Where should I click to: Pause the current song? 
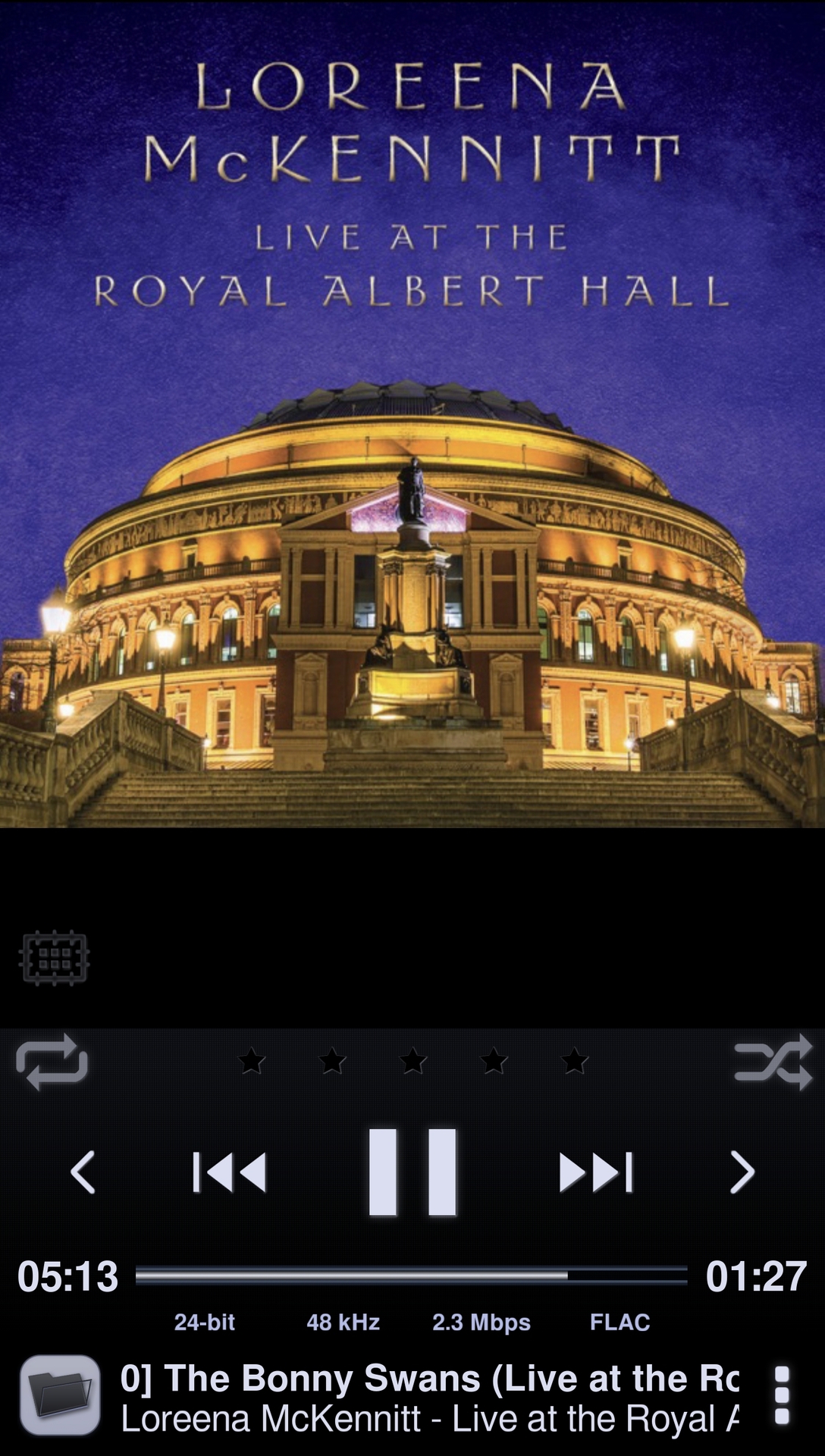(x=412, y=1172)
